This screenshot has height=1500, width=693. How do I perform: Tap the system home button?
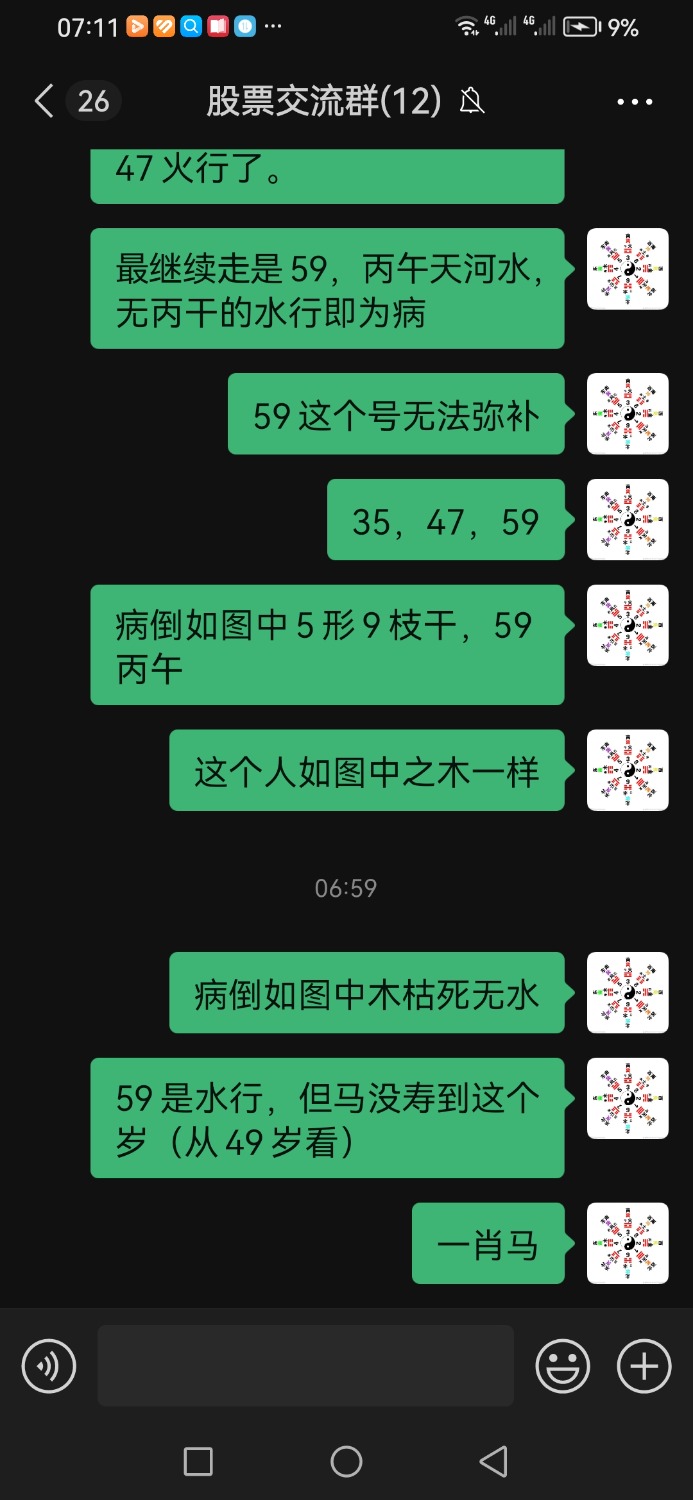click(x=346, y=1462)
